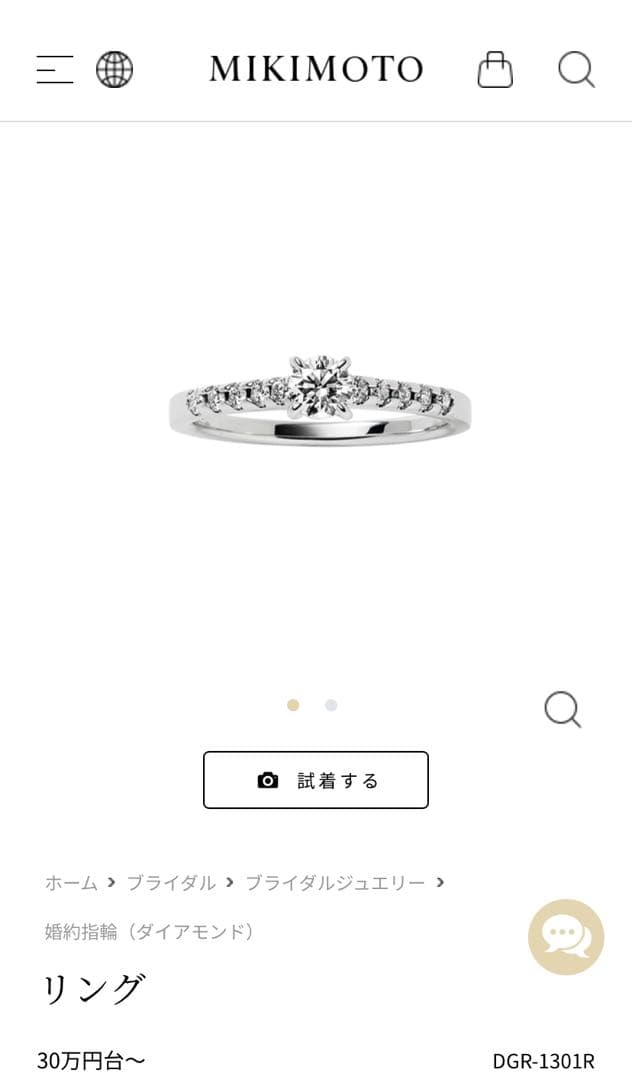Viewport: 632px width, 1080px height.
Task: Go to ホーム breadcrumb link
Action: pyautogui.click(x=71, y=882)
